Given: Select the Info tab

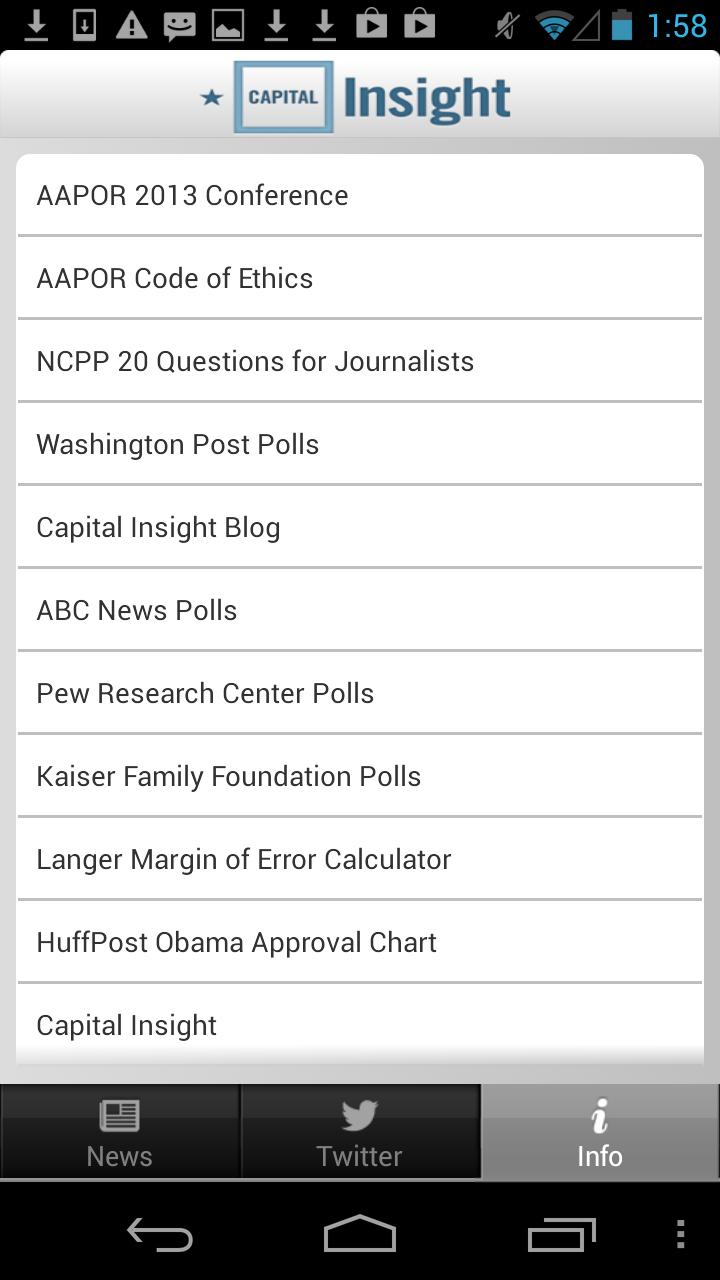Looking at the screenshot, I should pos(599,1133).
